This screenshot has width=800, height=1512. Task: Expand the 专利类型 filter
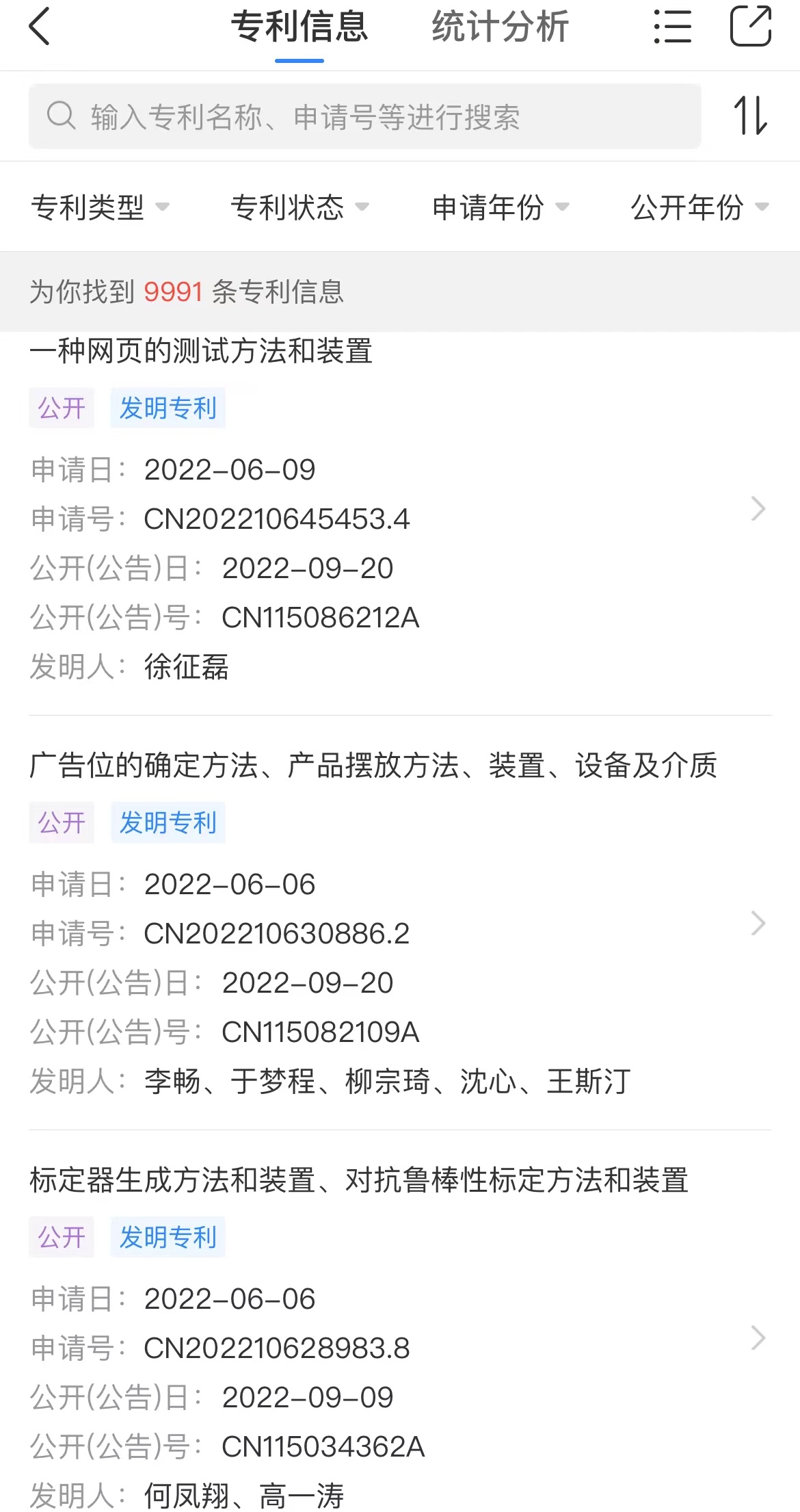pyautogui.click(x=100, y=207)
